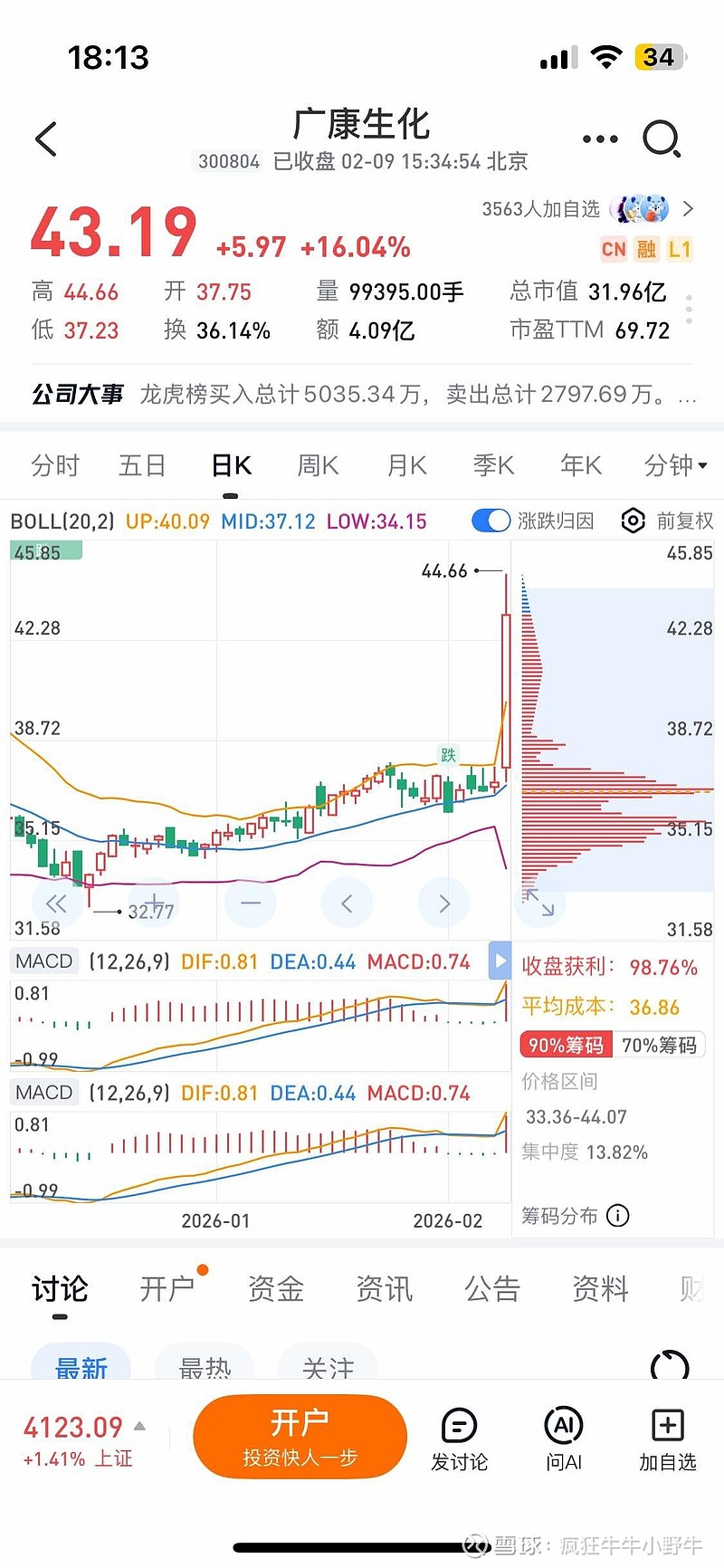Open the 公告 announcements tab
This screenshot has height=1568, width=724.
(491, 1287)
